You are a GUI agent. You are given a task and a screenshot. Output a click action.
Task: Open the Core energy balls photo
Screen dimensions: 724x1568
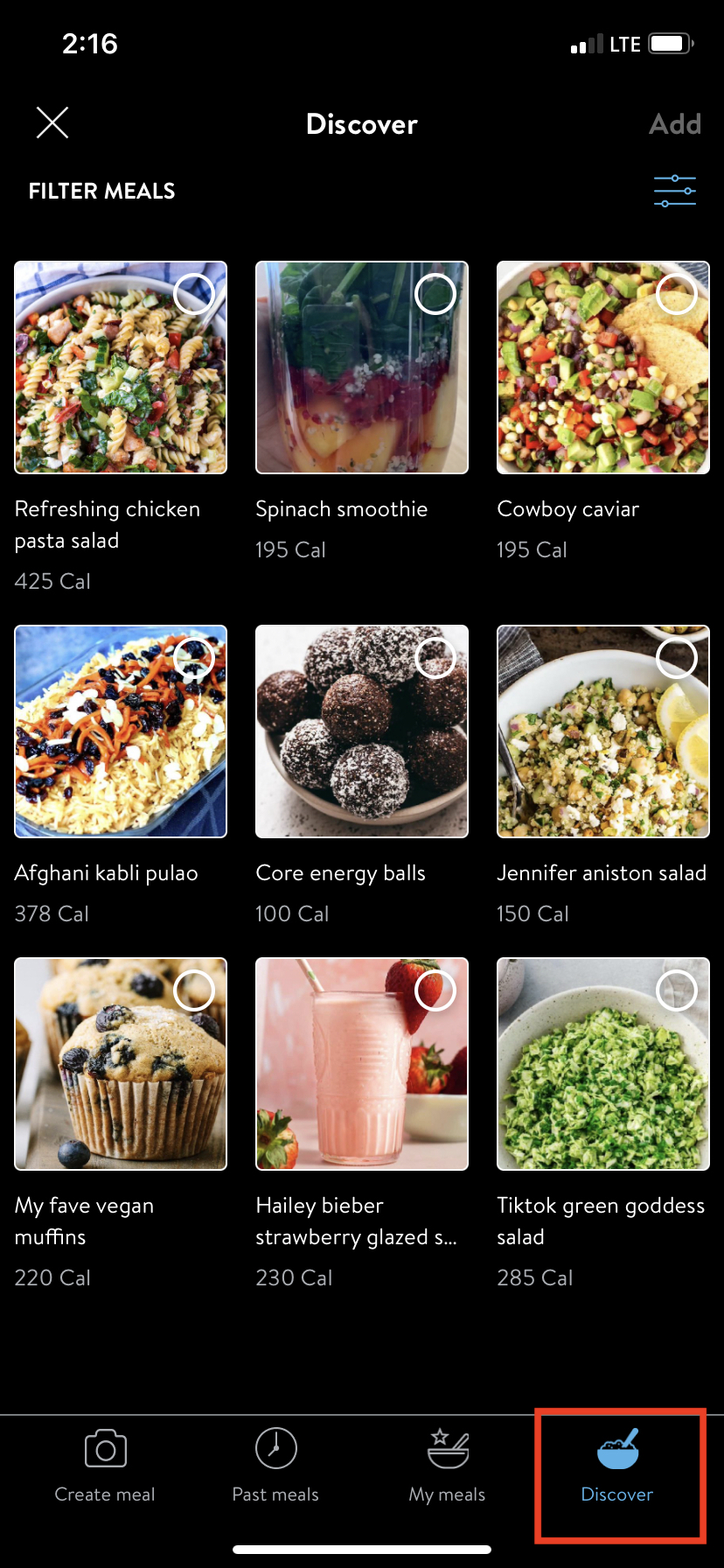361,731
